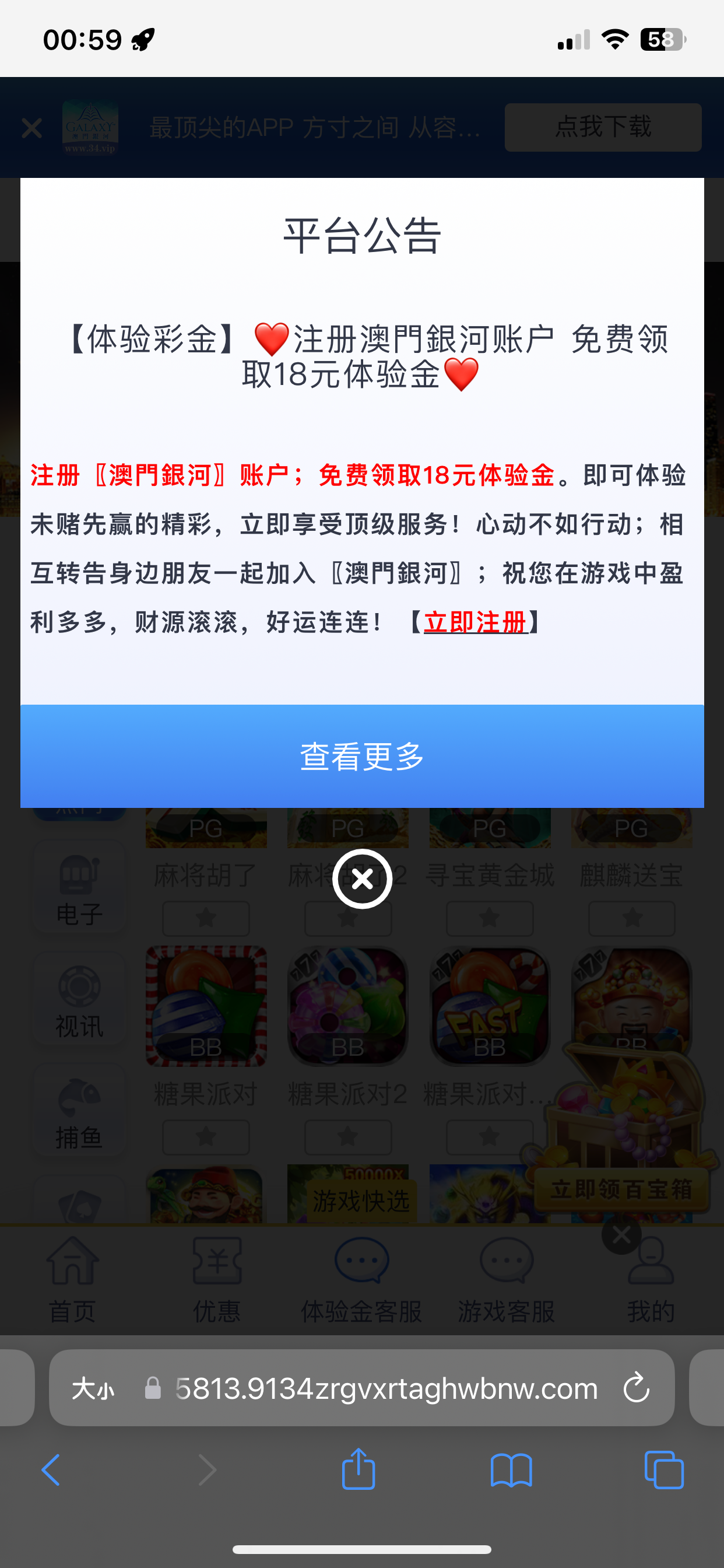Tap the 查看更多 button
This screenshot has width=724, height=1568.
(362, 756)
